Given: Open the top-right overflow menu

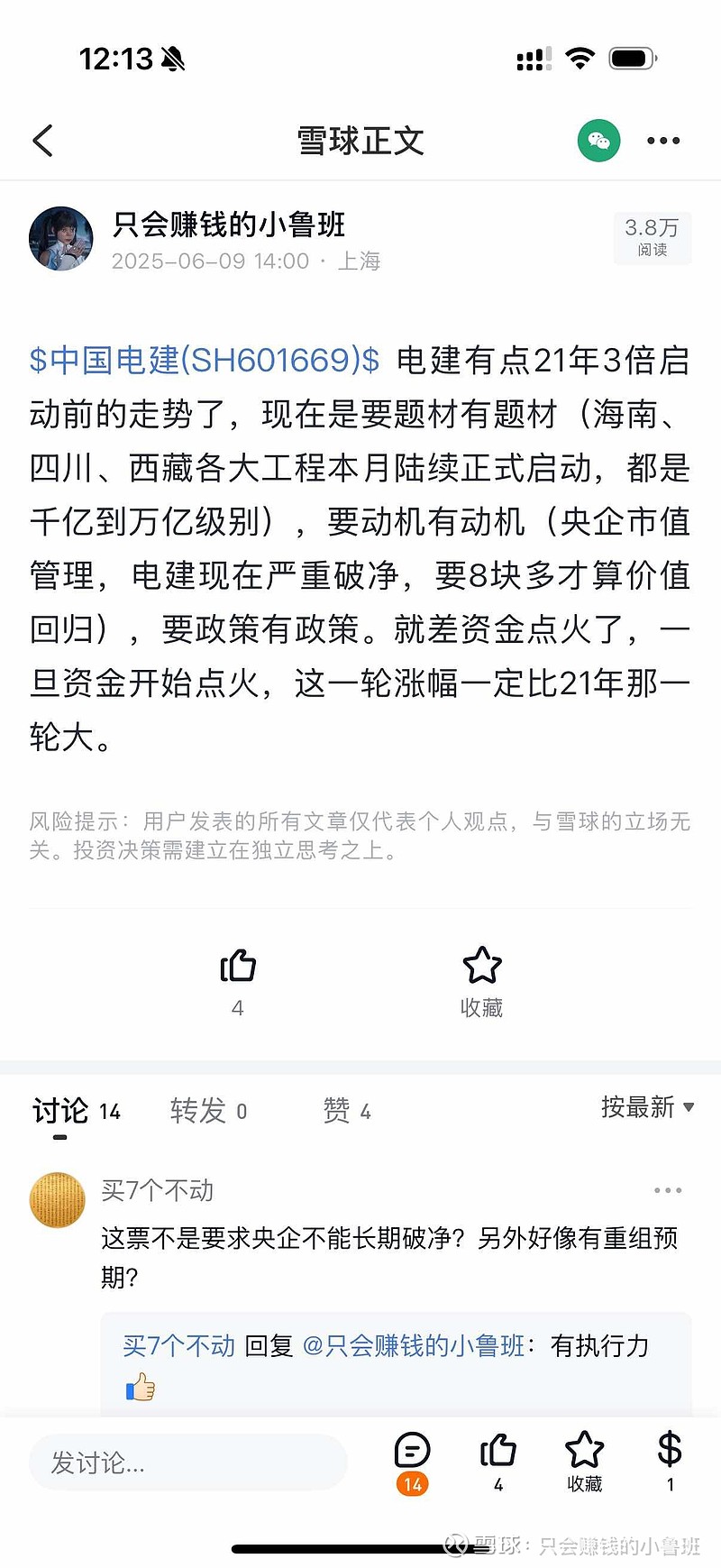Looking at the screenshot, I should (x=663, y=141).
